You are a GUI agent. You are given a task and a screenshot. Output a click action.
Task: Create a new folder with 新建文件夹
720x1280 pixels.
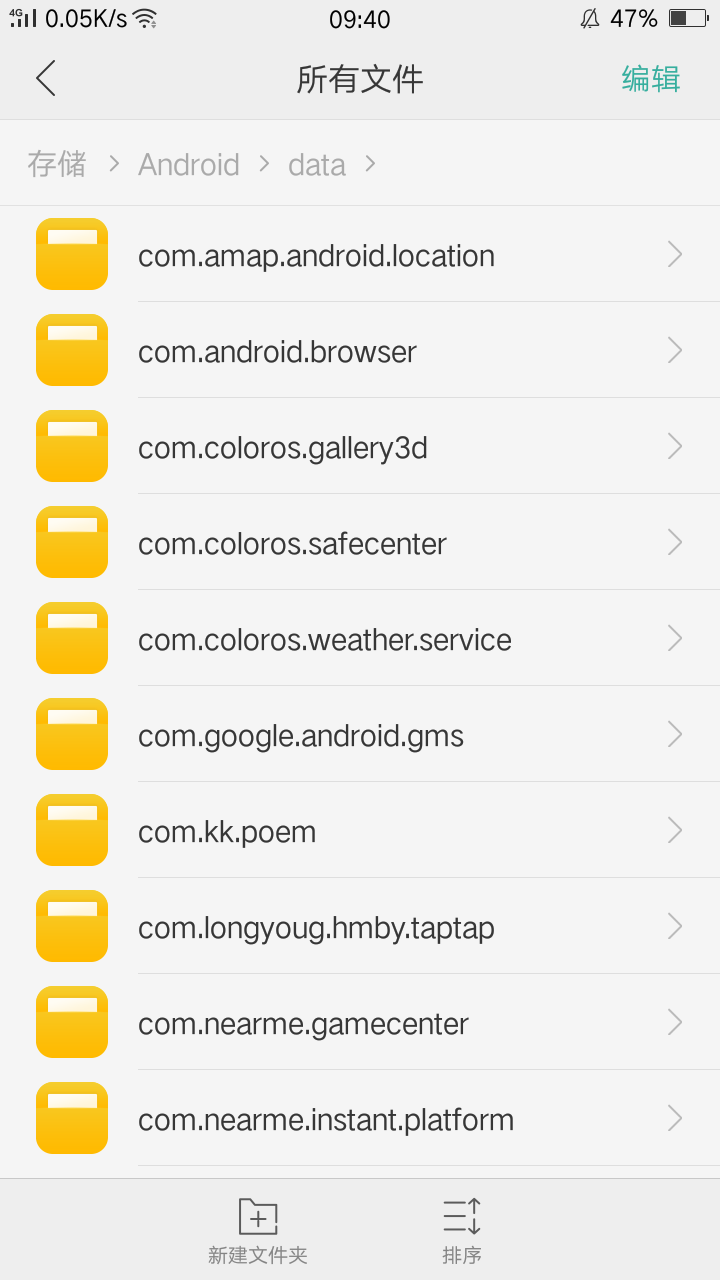(258, 1231)
